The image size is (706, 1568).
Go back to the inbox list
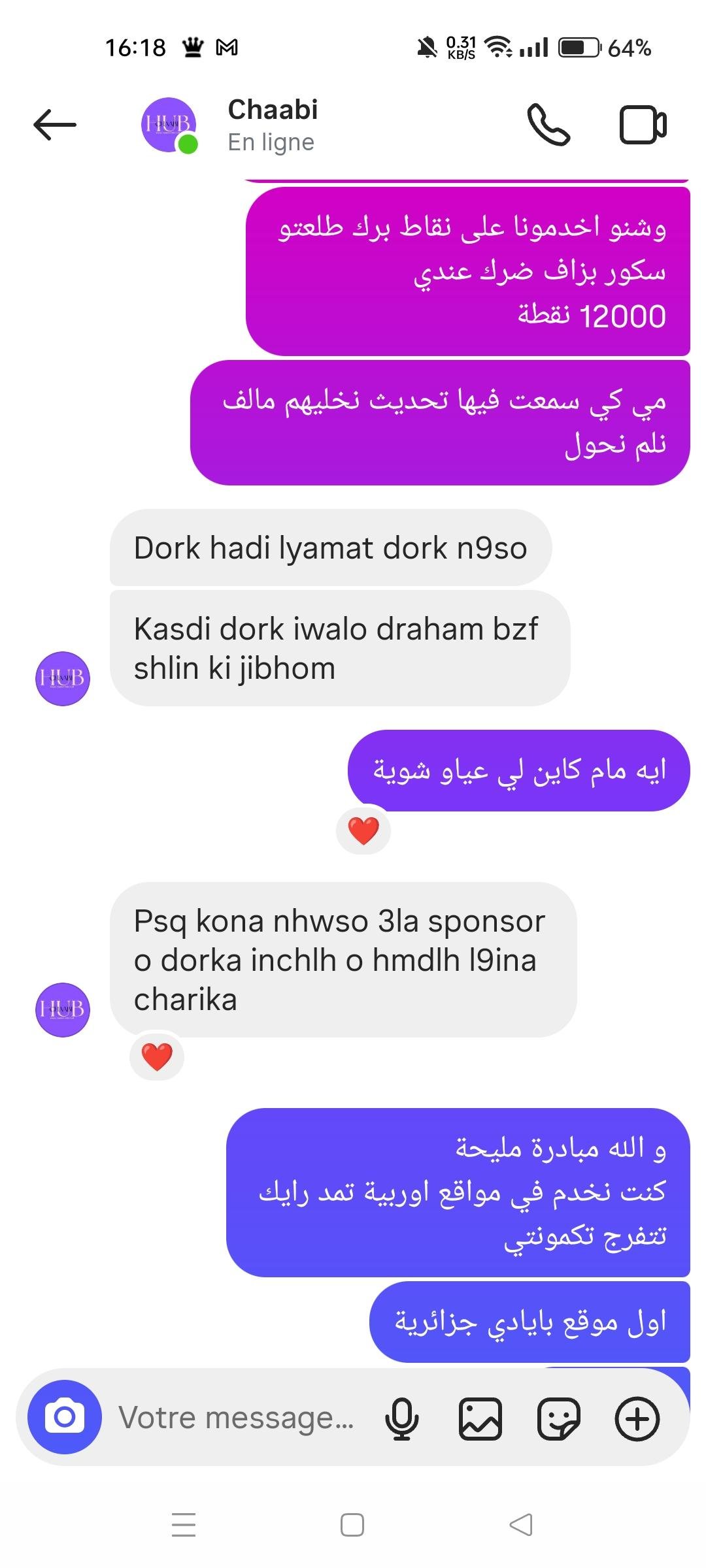(55, 125)
